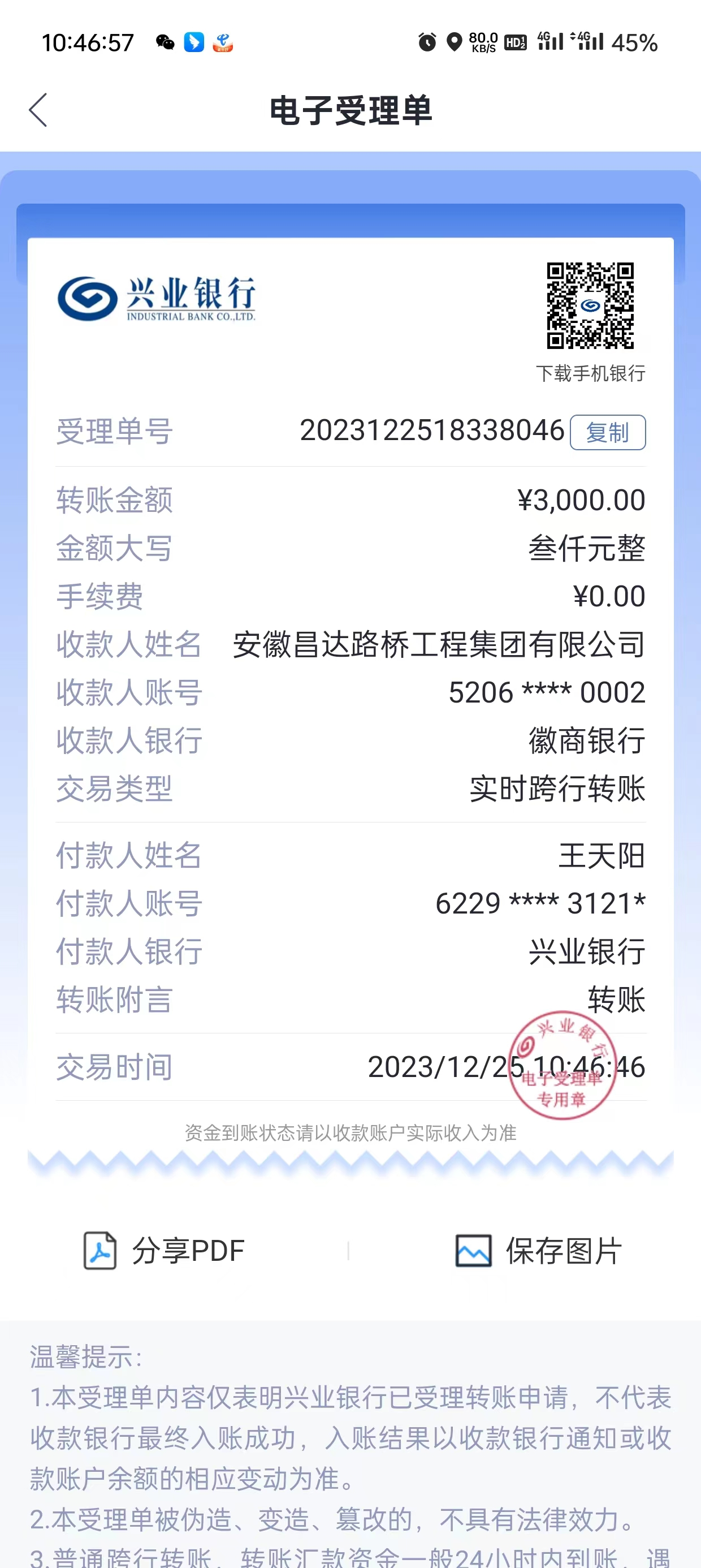The image size is (701, 1568).
Task: Share the receipt via 分享PDF
Action: pyautogui.click(x=165, y=1251)
